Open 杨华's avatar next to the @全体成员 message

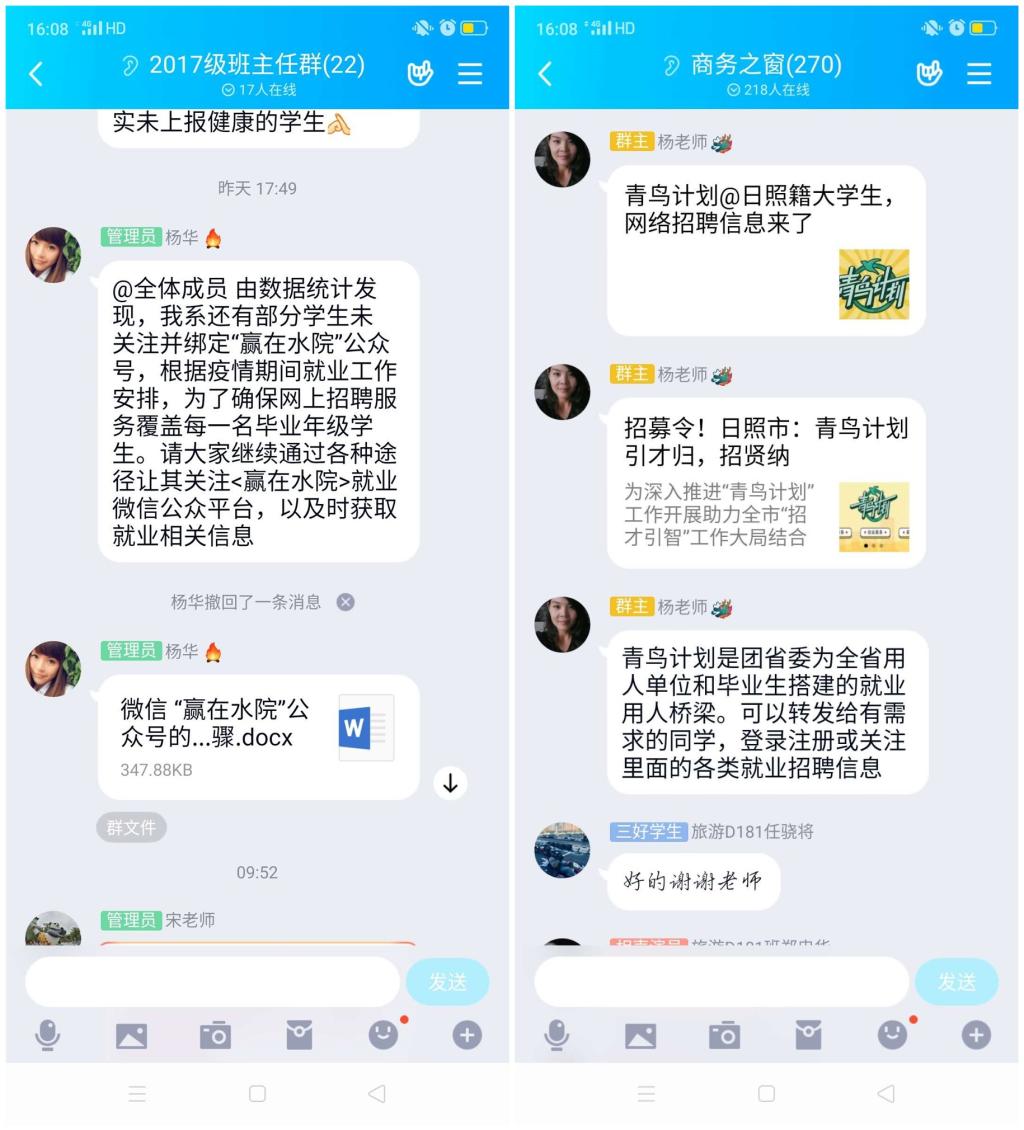point(53,255)
